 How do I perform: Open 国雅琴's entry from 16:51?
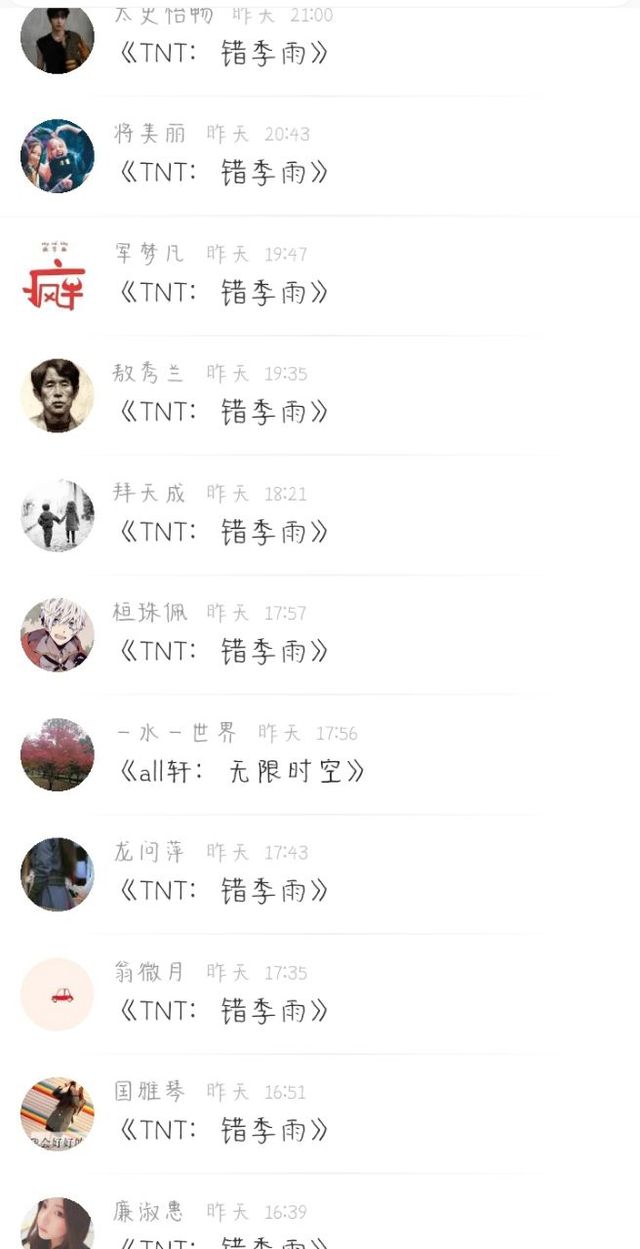[320, 1115]
